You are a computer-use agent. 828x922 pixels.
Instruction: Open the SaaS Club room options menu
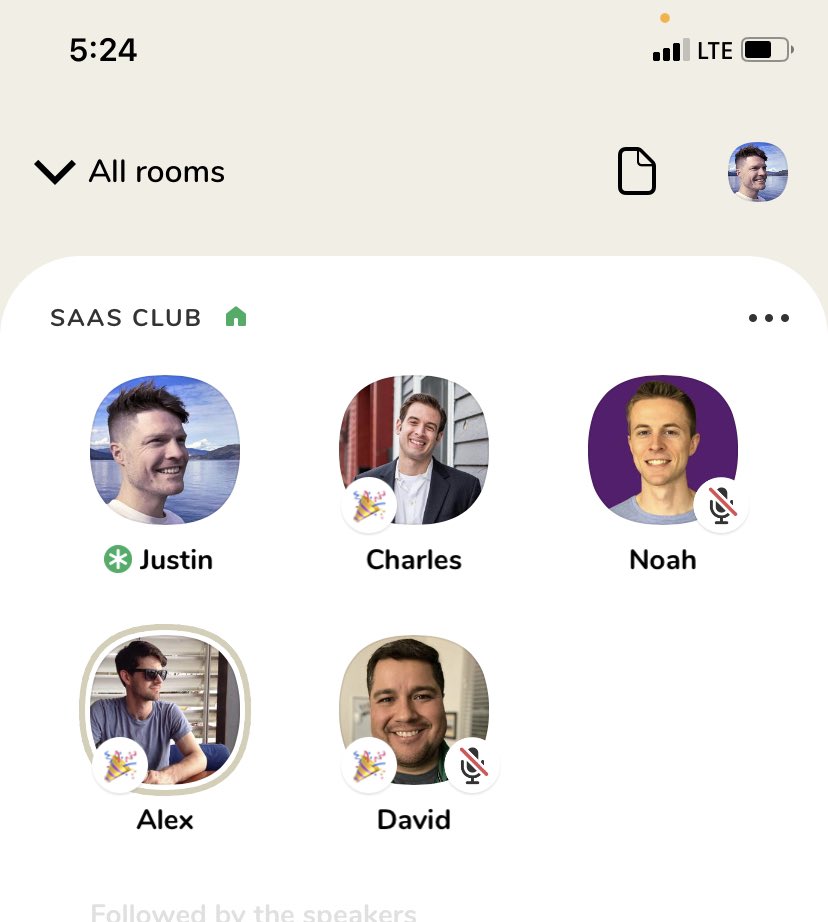(x=769, y=319)
